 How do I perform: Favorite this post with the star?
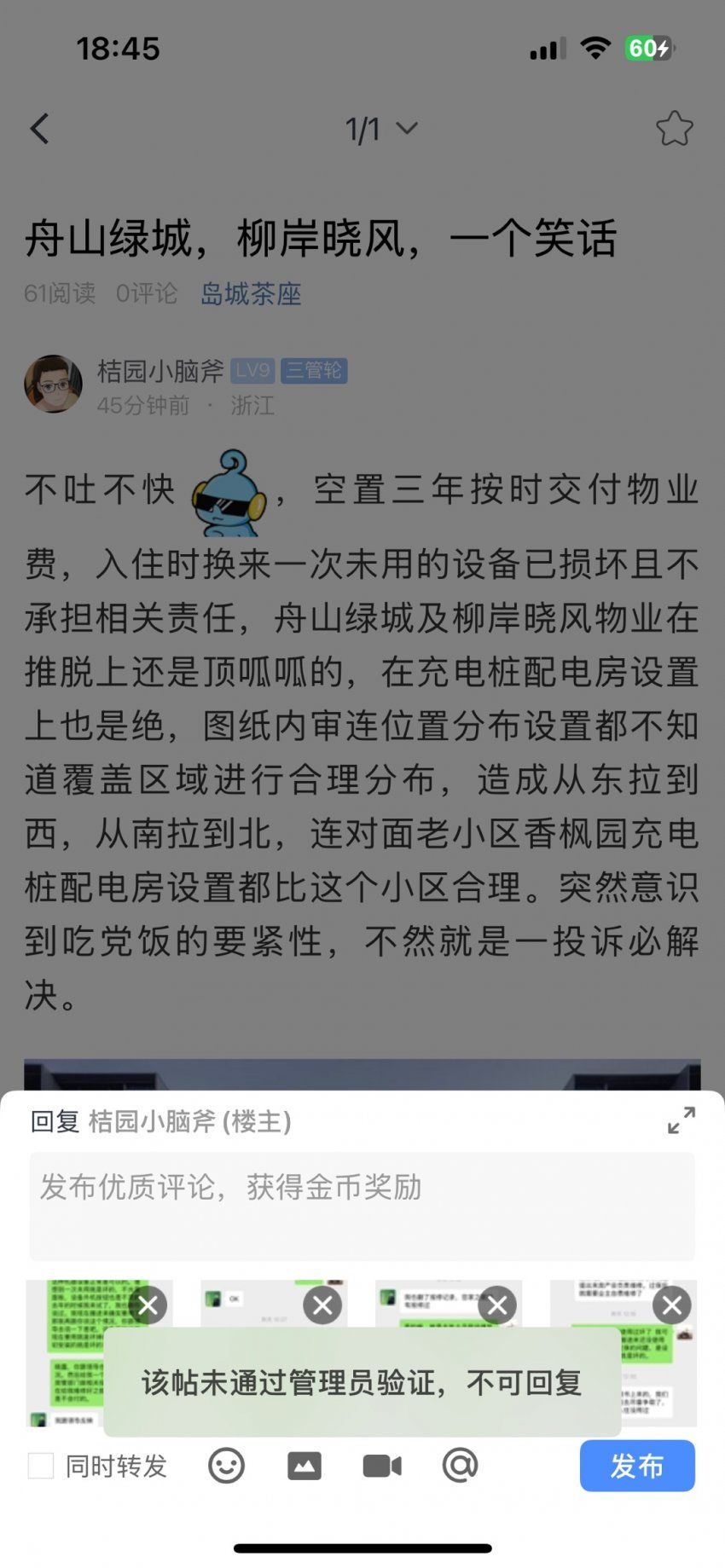pos(674,130)
